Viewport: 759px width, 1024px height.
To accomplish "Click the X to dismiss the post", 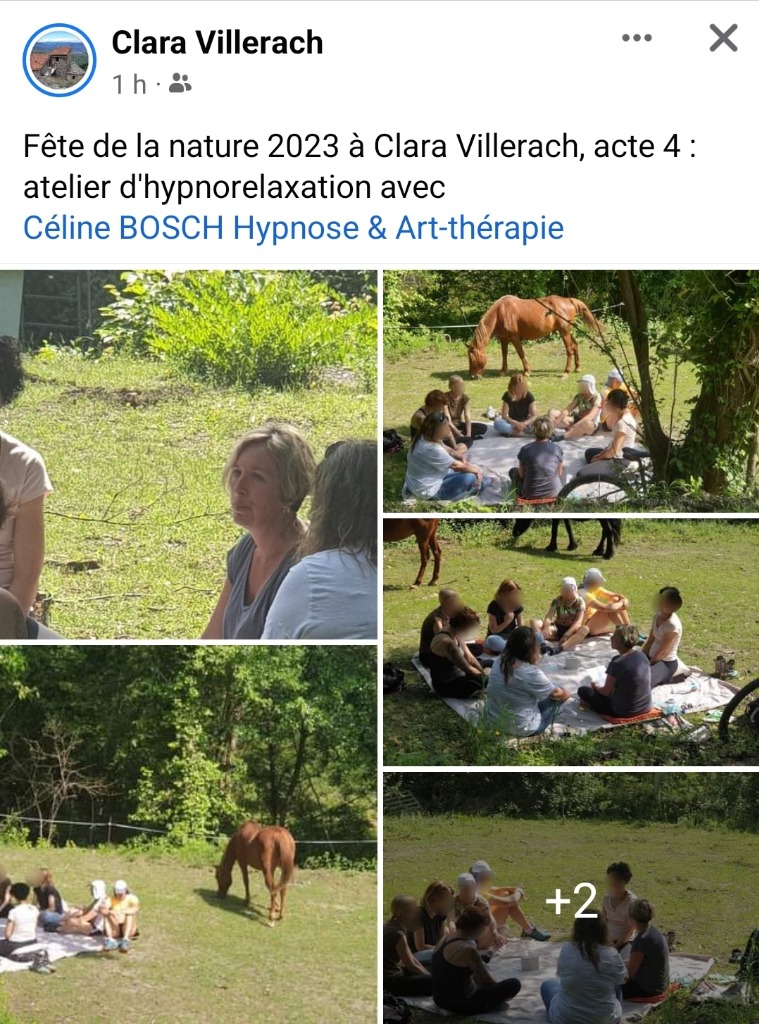I will click(722, 36).
